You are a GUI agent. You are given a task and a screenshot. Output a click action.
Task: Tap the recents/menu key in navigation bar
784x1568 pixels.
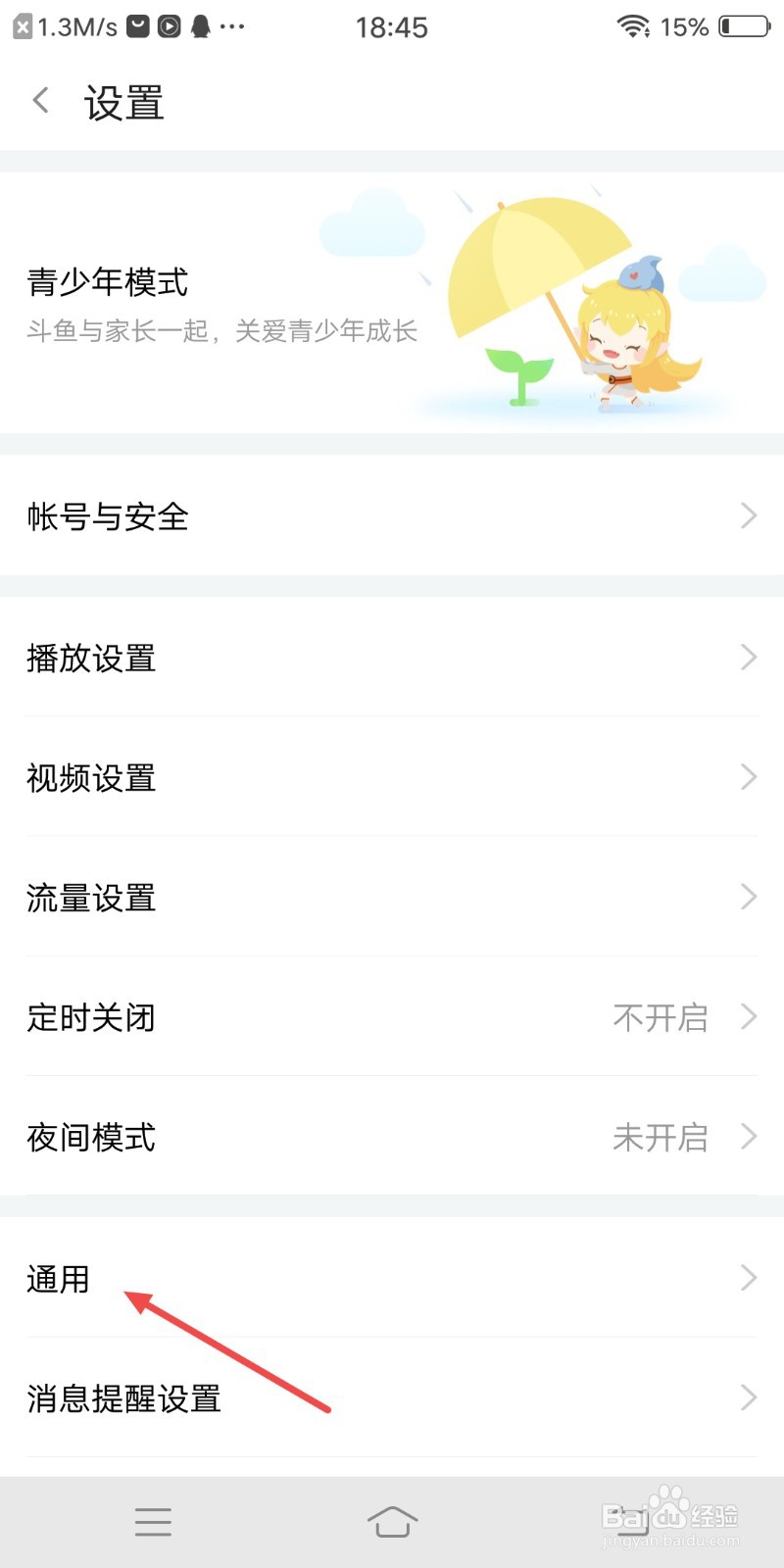pos(153,1522)
